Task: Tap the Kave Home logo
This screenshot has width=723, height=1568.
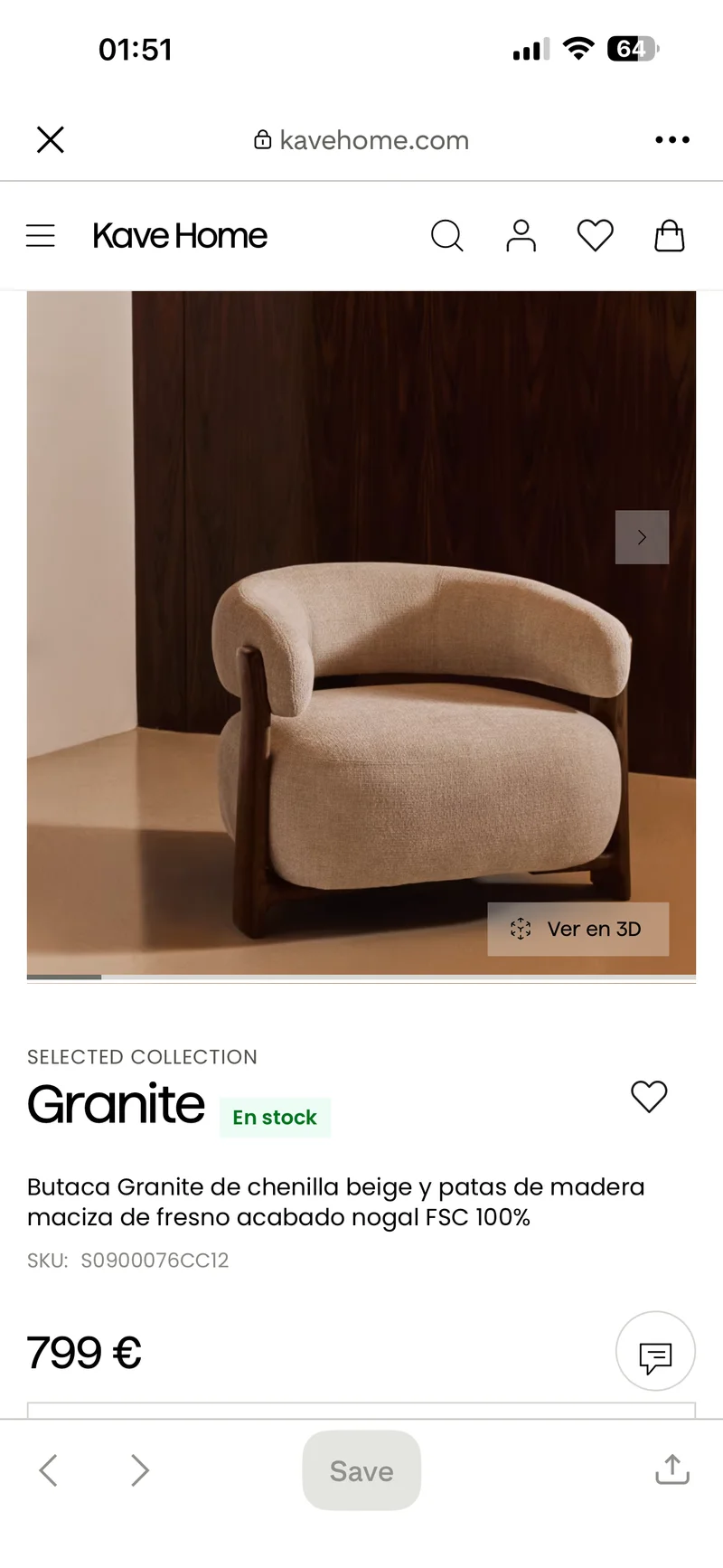Action: pyautogui.click(x=180, y=235)
